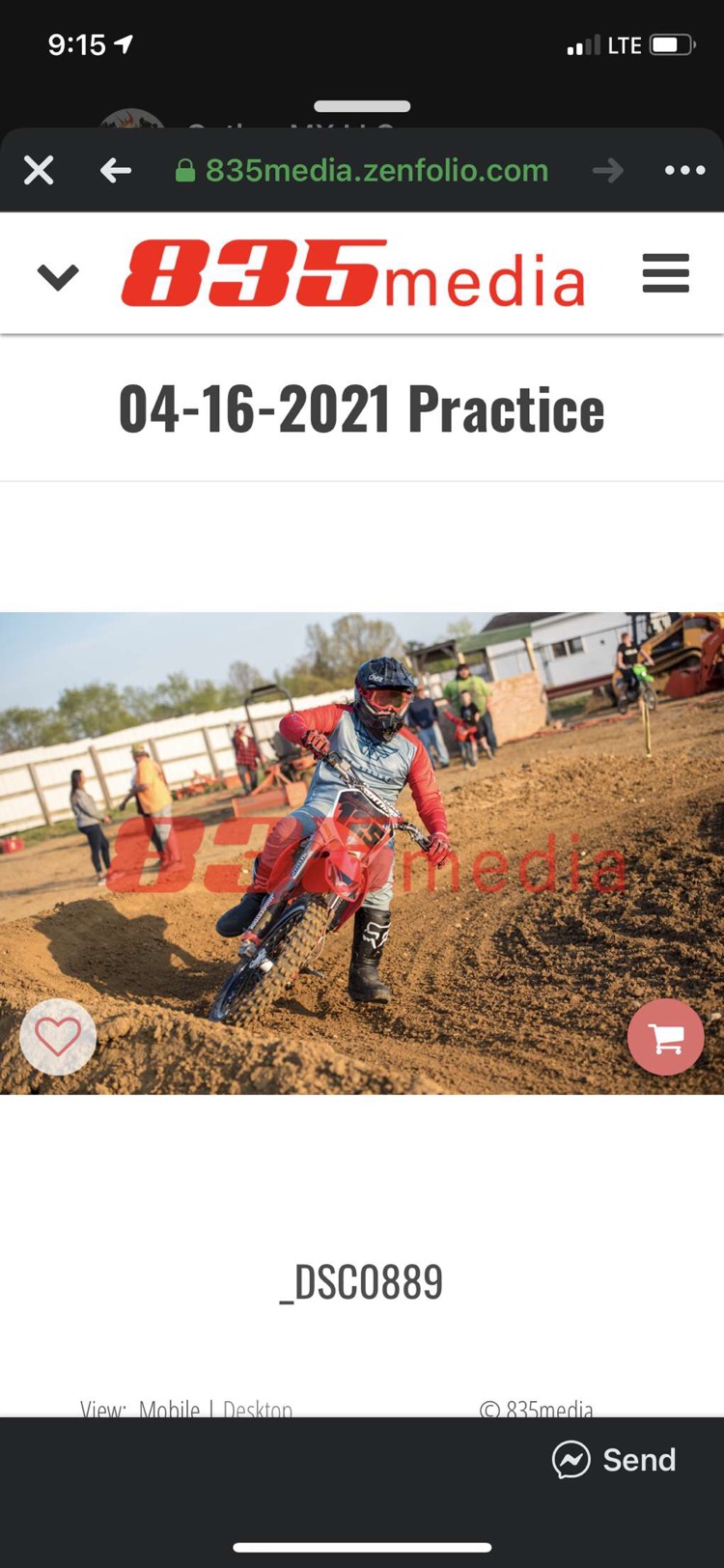Image resolution: width=724 pixels, height=1568 pixels.
Task: Open the motocross rider photo _DSC0889
Action: (x=362, y=854)
